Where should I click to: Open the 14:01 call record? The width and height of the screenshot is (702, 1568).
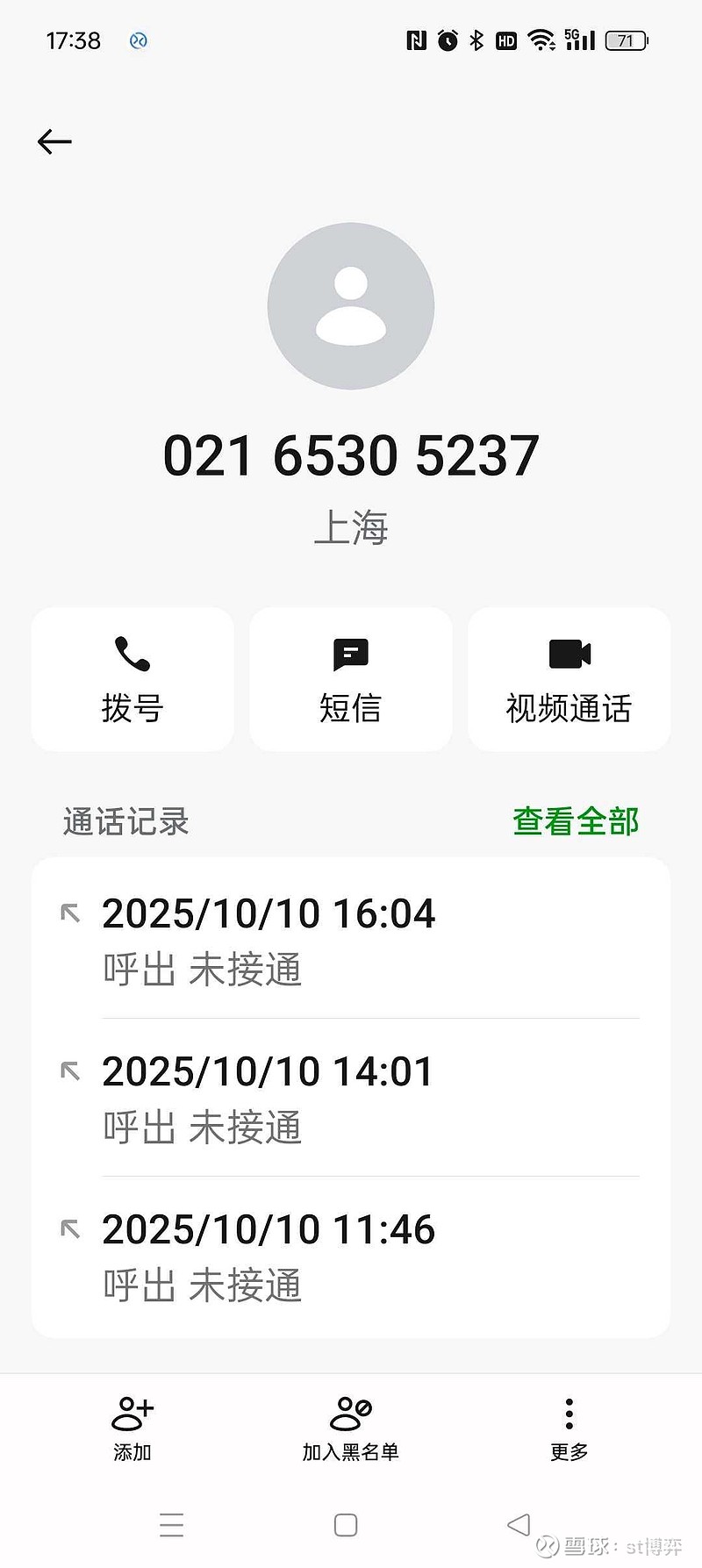[351, 1098]
